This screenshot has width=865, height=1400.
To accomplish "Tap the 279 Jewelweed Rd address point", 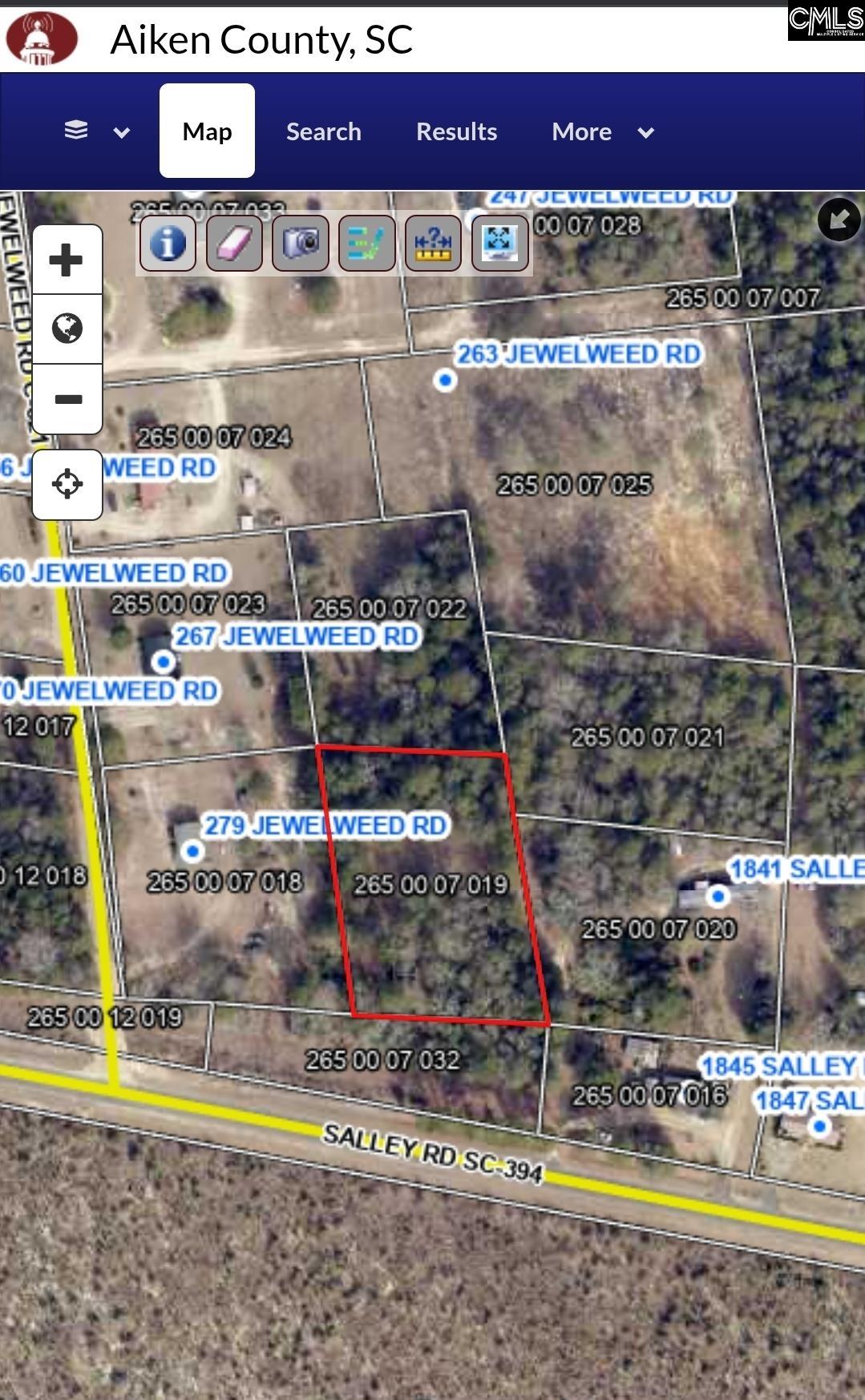I will [192, 851].
